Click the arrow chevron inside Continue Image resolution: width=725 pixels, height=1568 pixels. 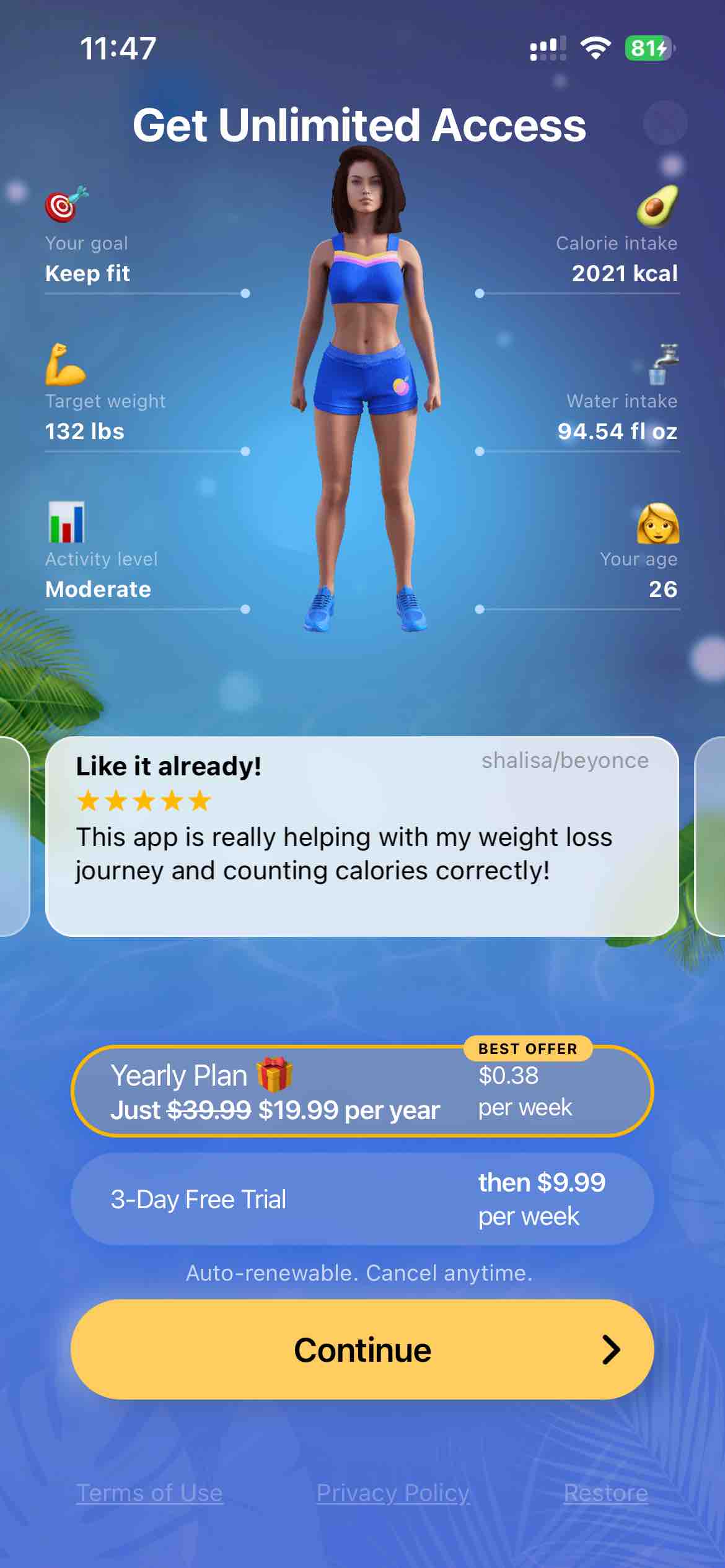click(x=611, y=1349)
